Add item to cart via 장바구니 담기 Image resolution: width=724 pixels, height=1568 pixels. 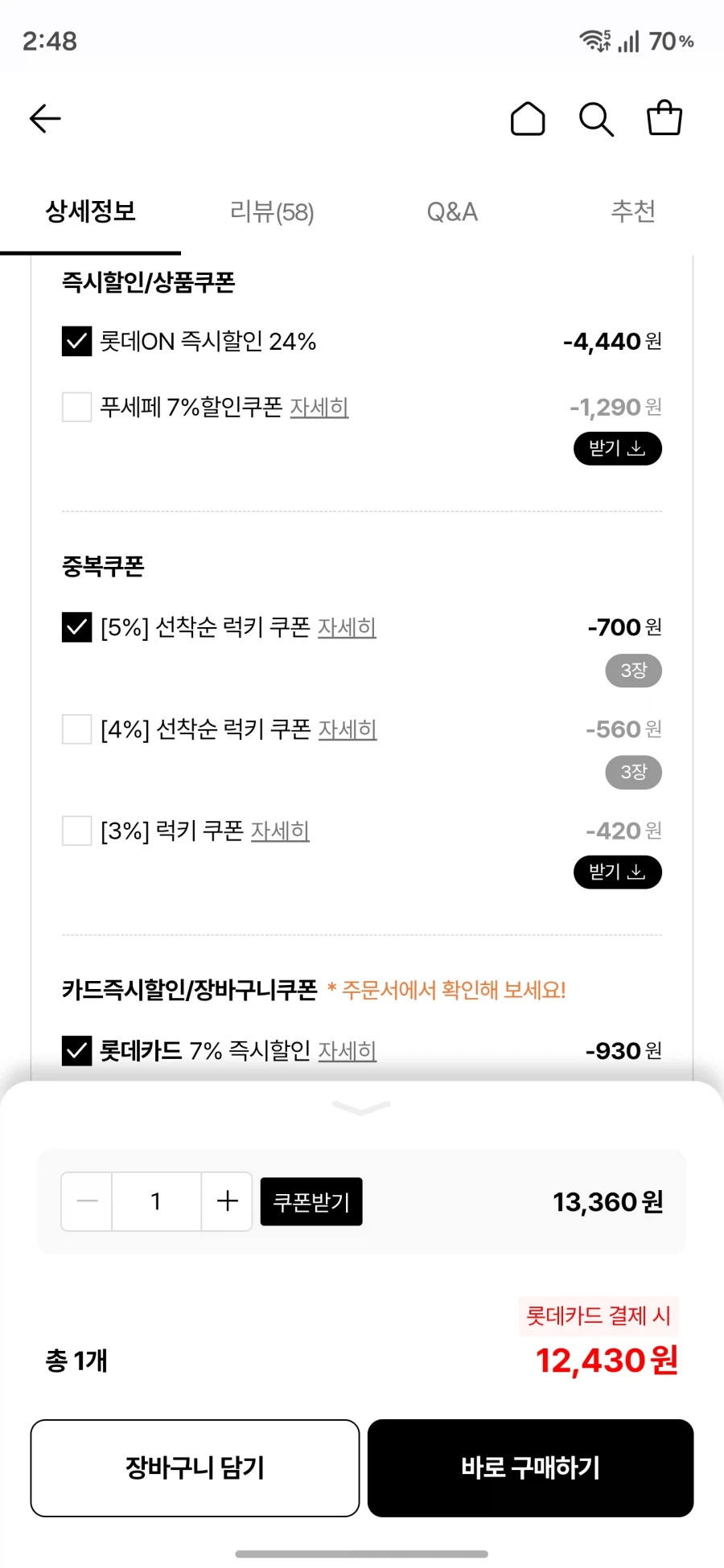tap(194, 1468)
